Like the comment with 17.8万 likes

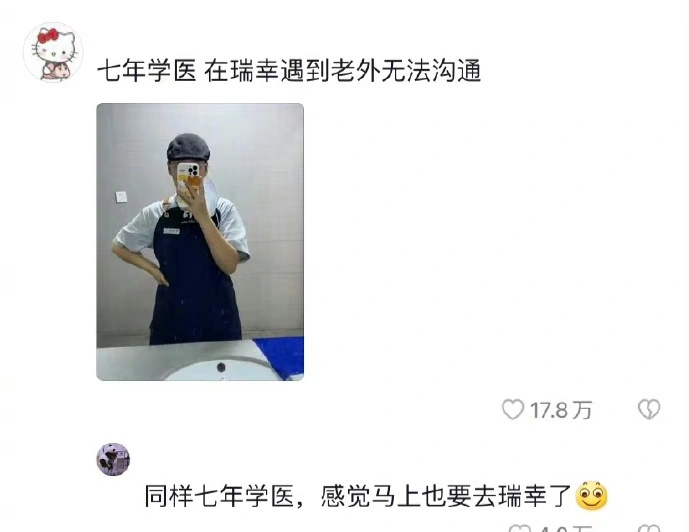pos(512,409)
